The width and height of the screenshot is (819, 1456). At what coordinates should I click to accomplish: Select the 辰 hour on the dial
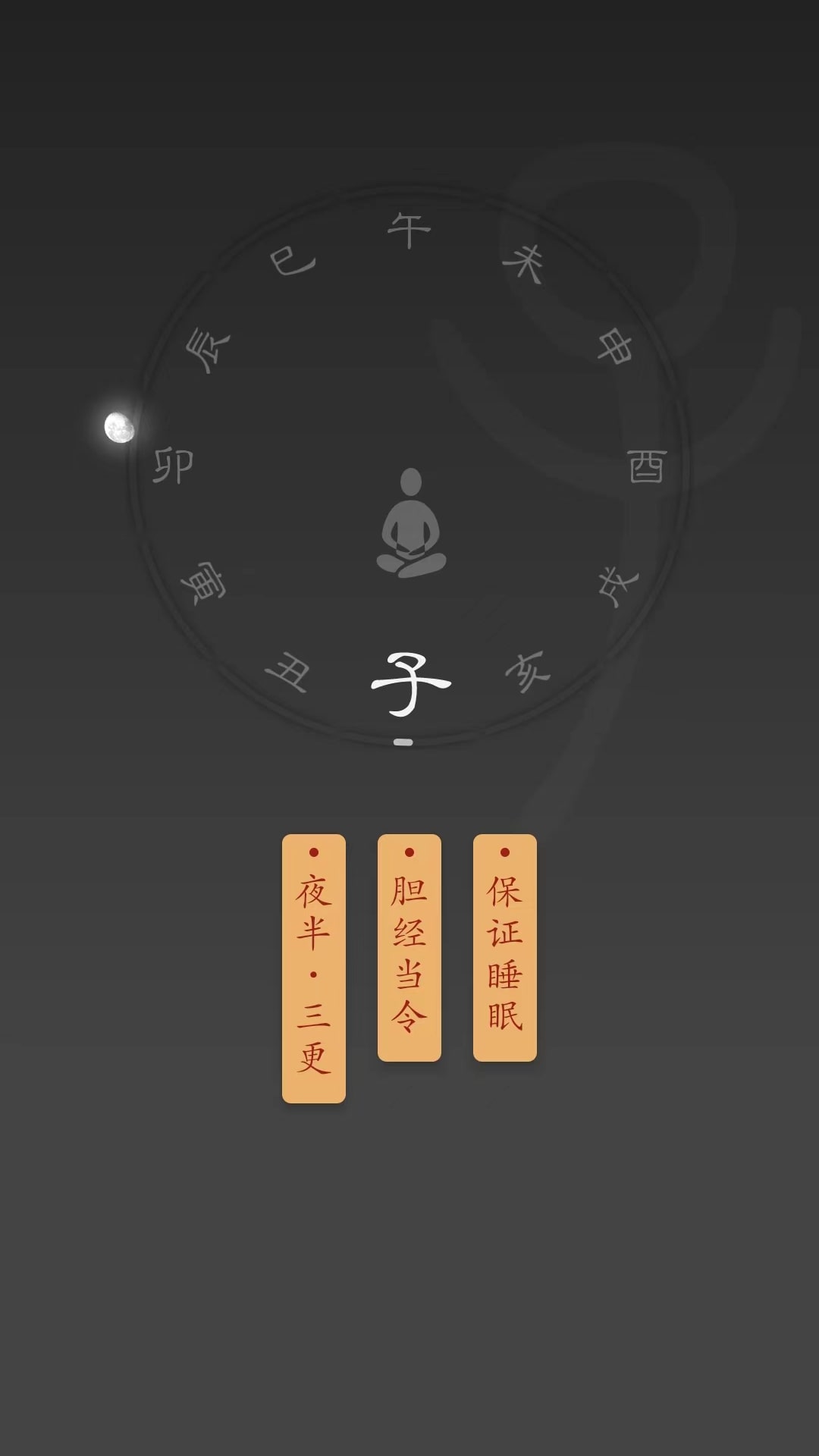(206, 349)
